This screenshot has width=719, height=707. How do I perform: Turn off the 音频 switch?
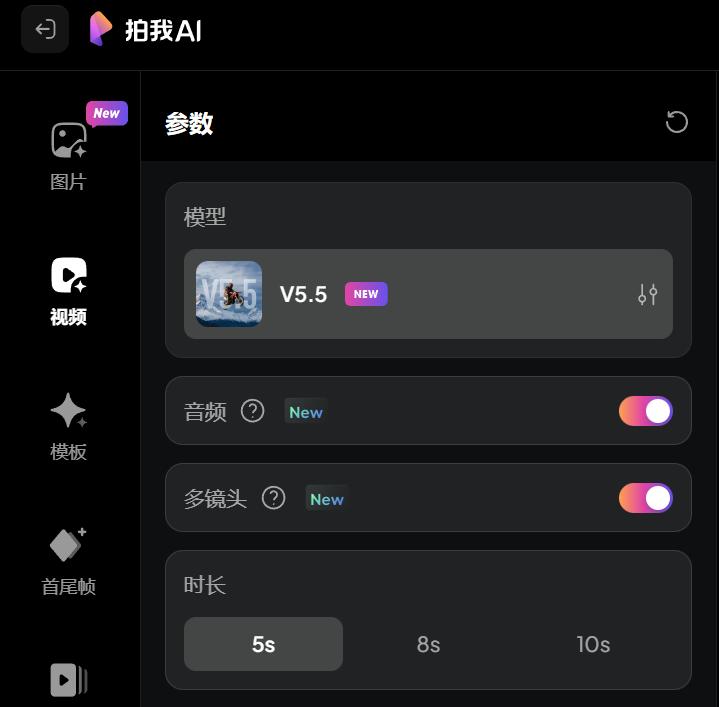[x=645, y=411]
